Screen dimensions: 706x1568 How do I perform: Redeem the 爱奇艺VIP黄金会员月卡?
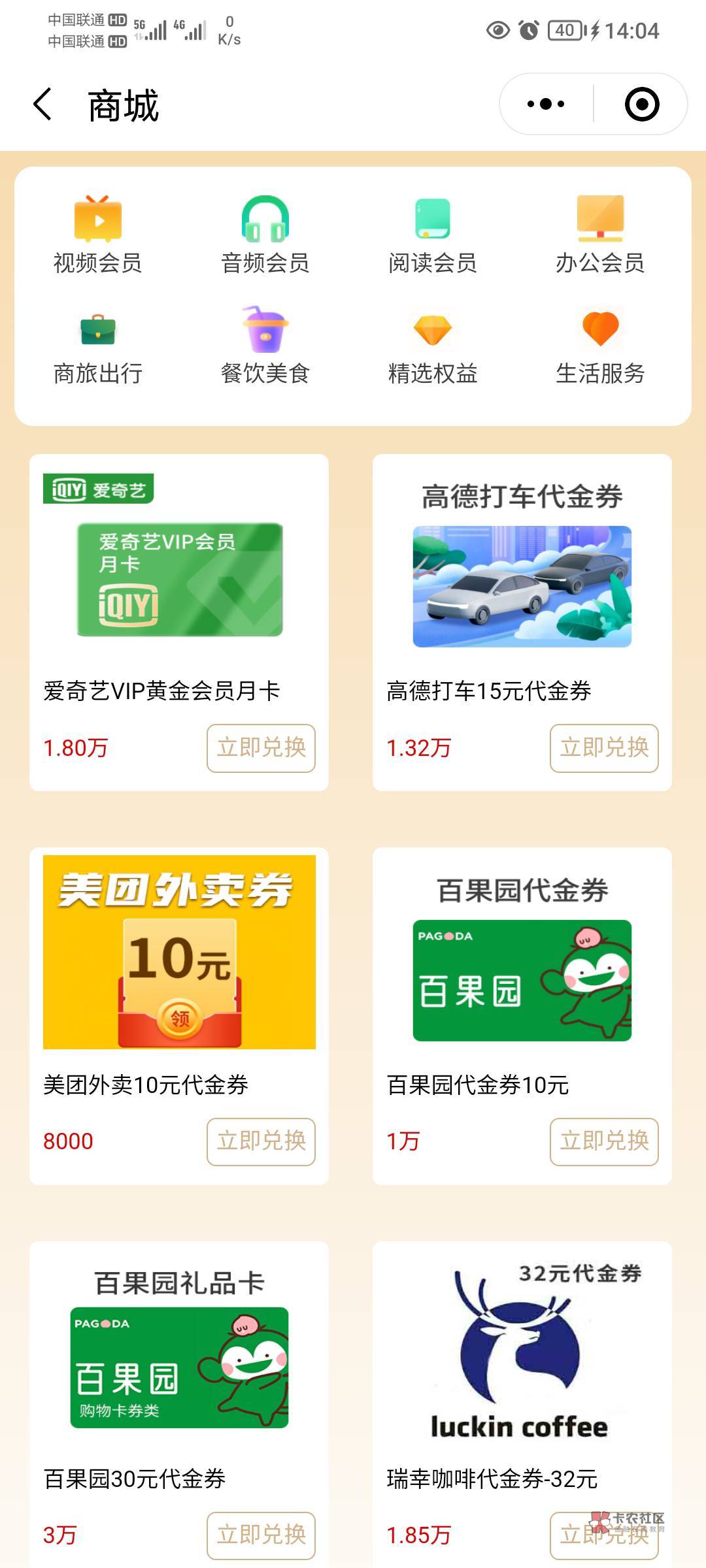[x=261, y=748]
